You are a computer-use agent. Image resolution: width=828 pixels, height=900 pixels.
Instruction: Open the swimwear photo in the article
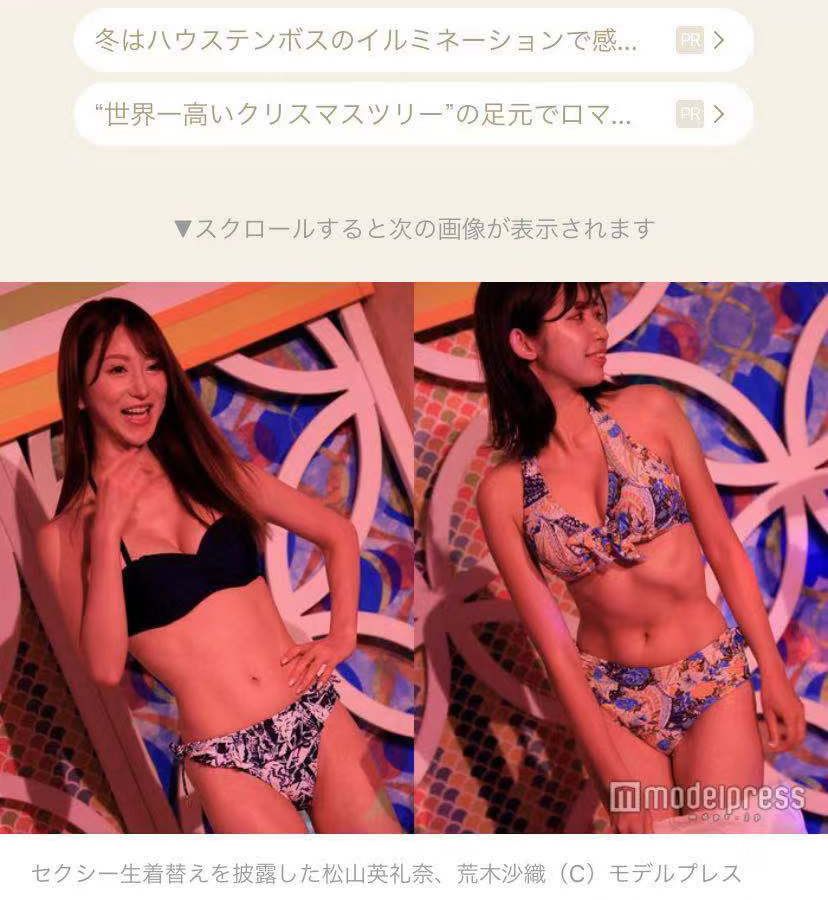414,557
